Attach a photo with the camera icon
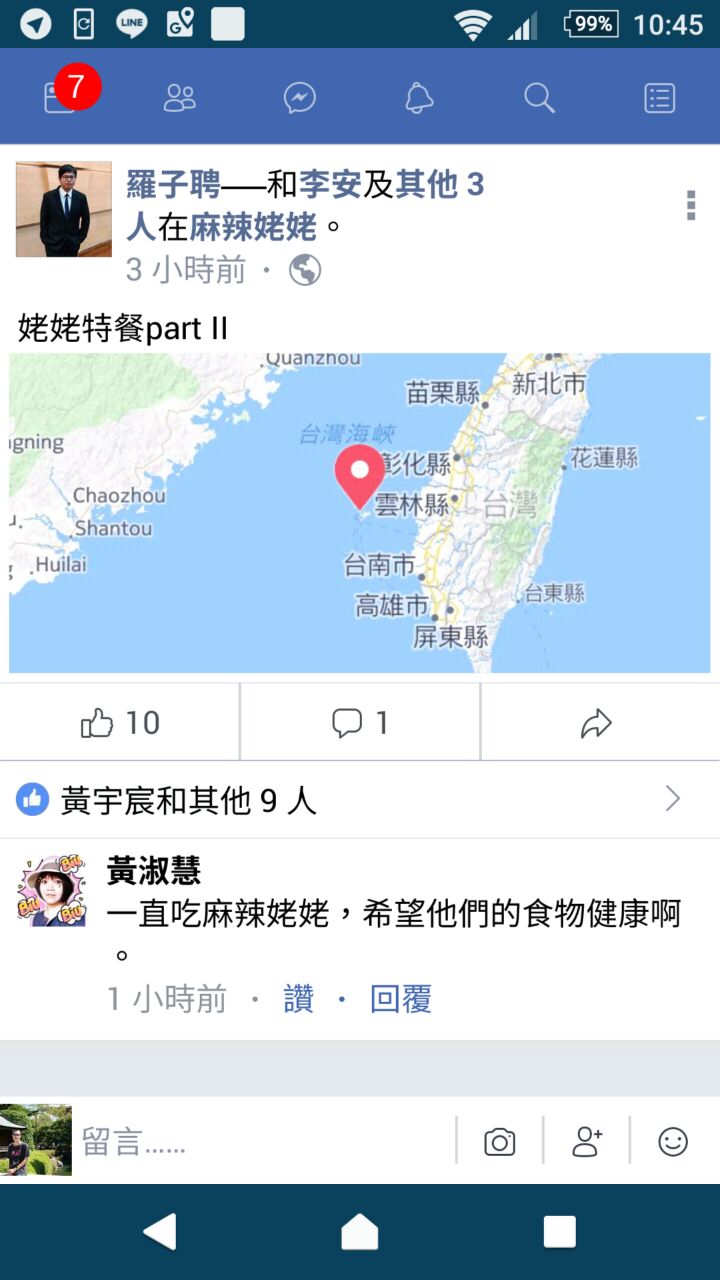The width and height of the screenshot is (720, 1280). point(499,1141)
